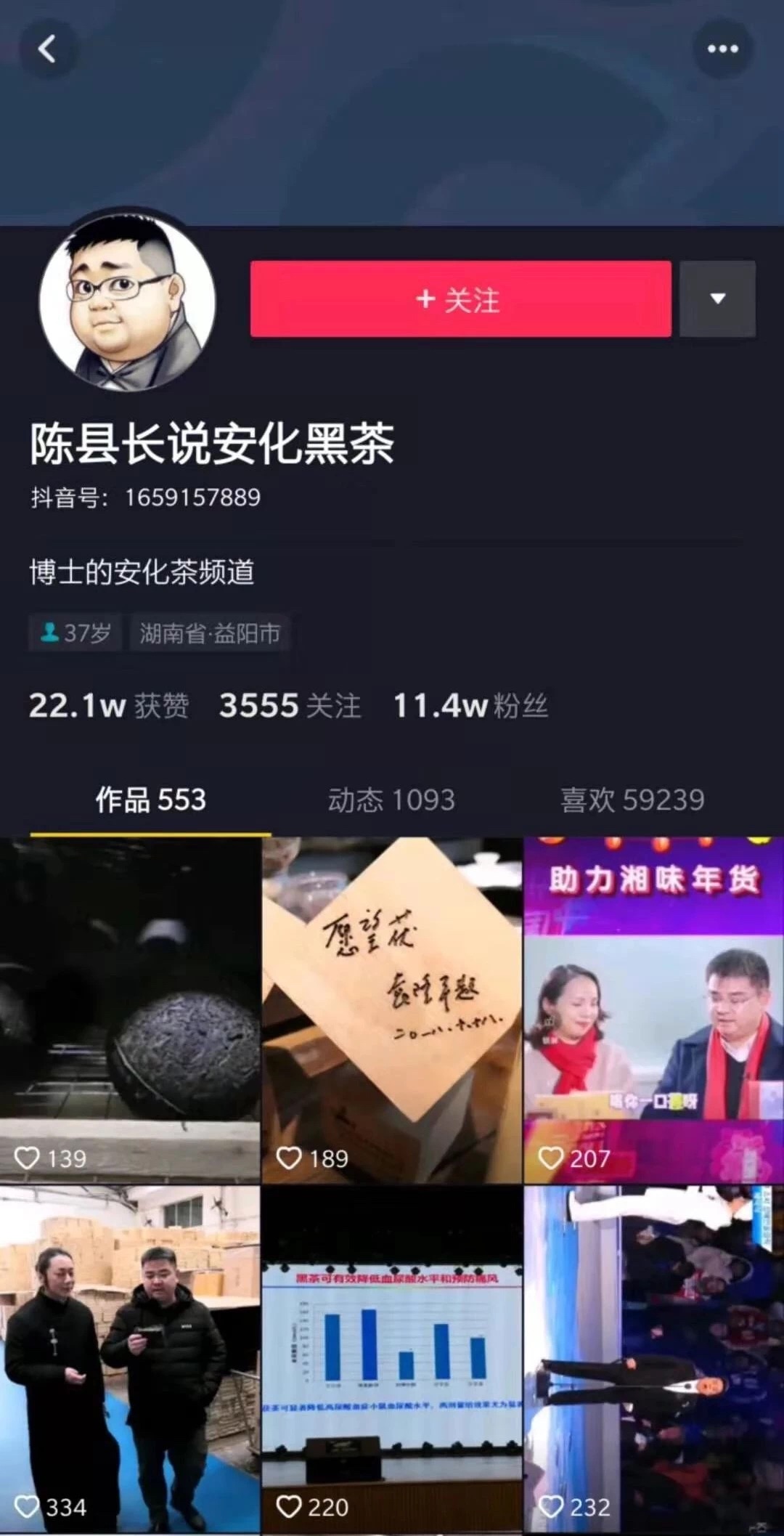Screen dimensions: 784x1536
Task: Play the handwritten card video with 189 likes
Action: tap(392, 1009)
